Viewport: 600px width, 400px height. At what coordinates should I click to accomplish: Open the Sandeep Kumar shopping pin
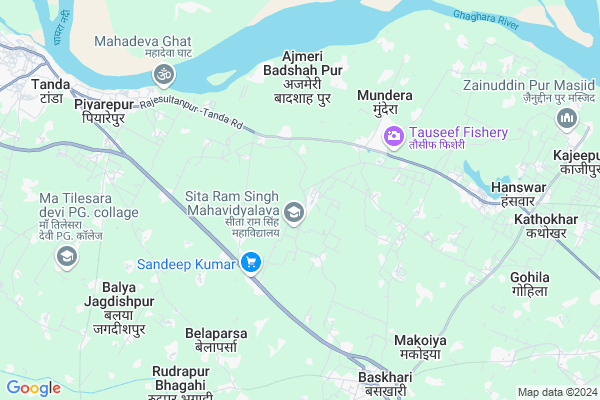pyautogui.click(x=252, y=263)
